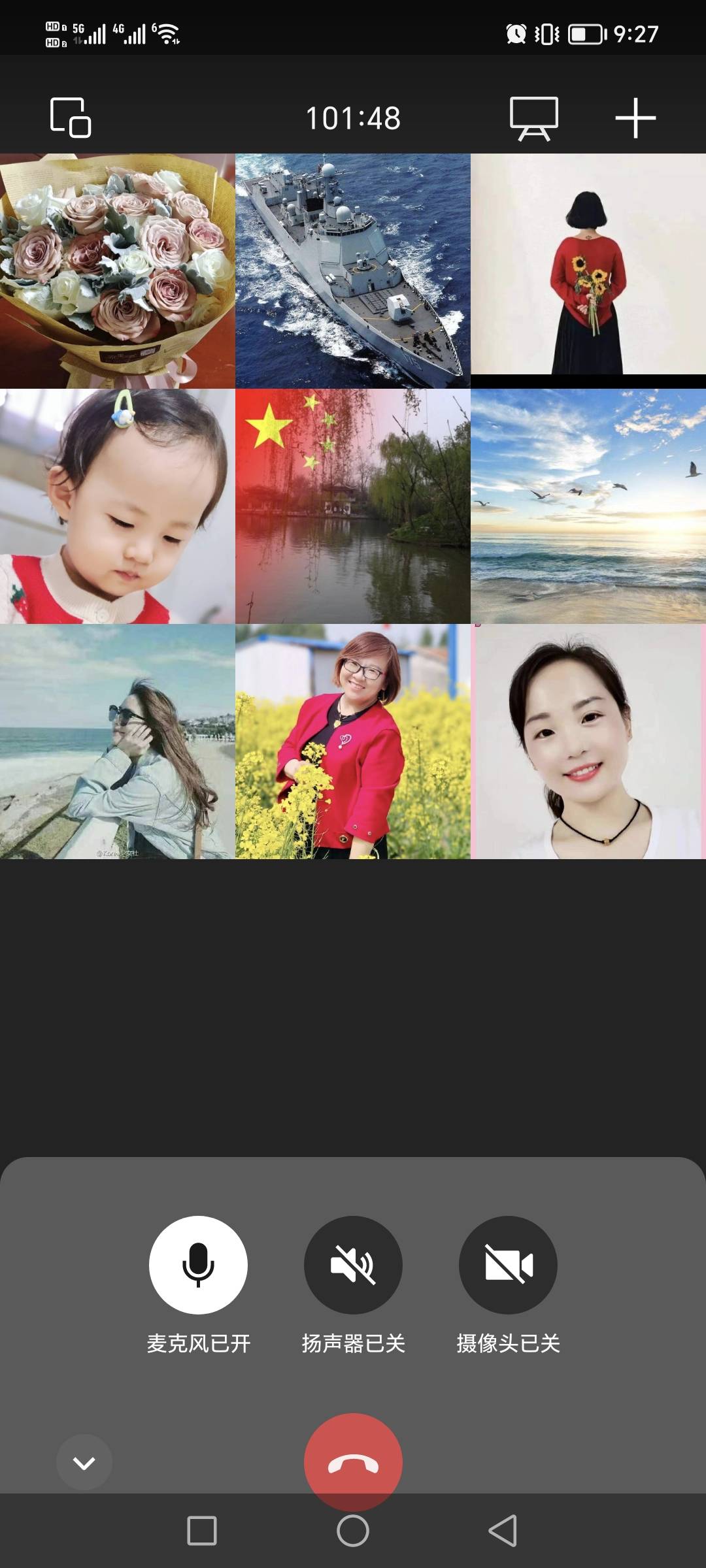
Task: Select the red flag lake participant tile
Action: [353, 506]
